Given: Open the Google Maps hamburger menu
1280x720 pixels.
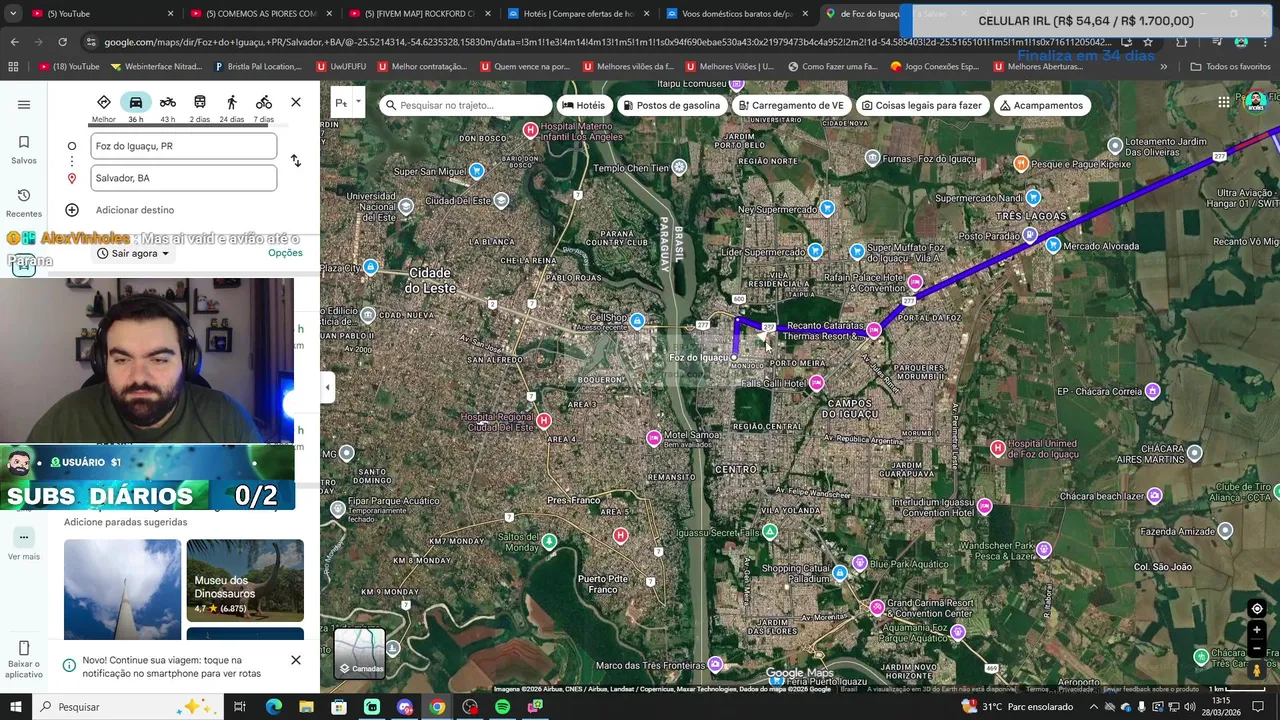Looking at the screenshot, I should pyautogui.click(x=24, y=104).
